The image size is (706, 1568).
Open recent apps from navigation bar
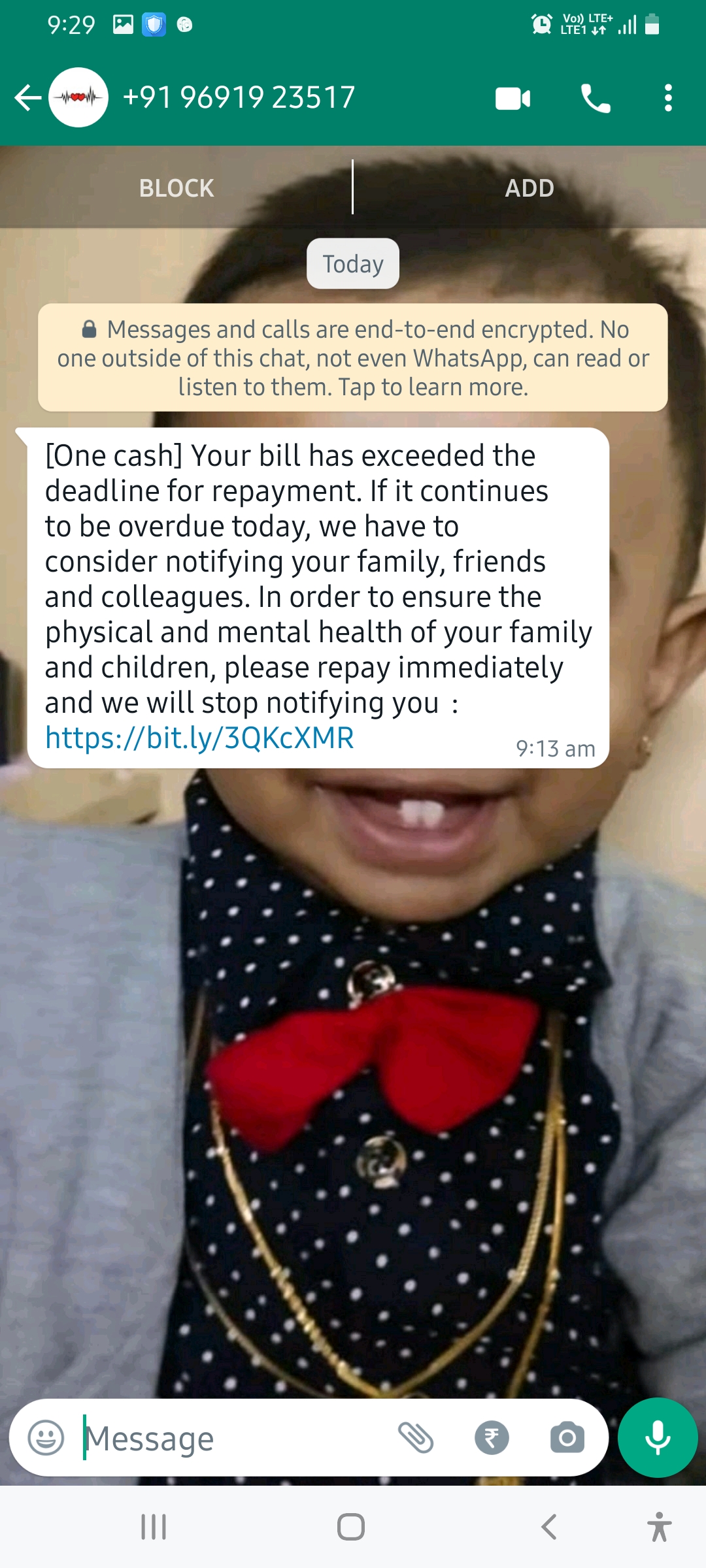(x=154, y=1527)
